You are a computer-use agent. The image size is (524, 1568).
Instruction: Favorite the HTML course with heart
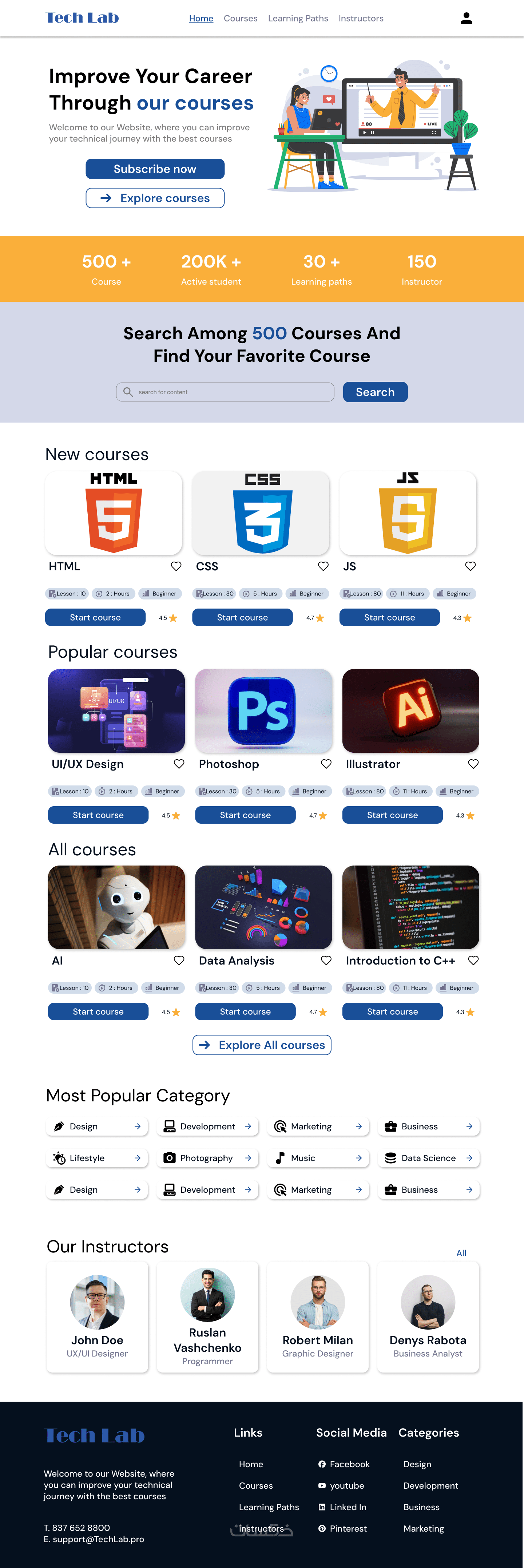[x=176, y=566]
